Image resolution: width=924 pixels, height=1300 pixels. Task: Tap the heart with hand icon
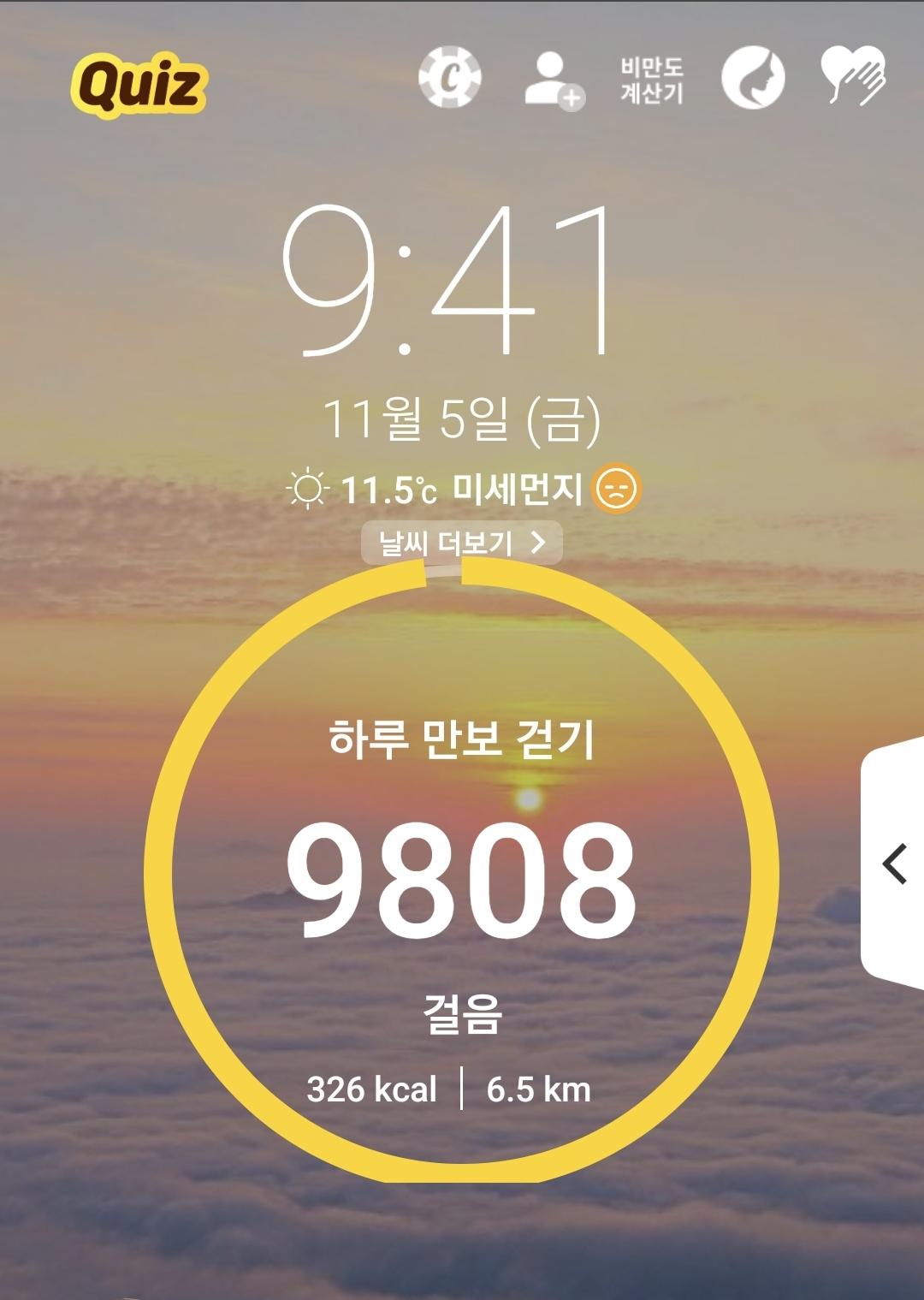click(853, 76)
